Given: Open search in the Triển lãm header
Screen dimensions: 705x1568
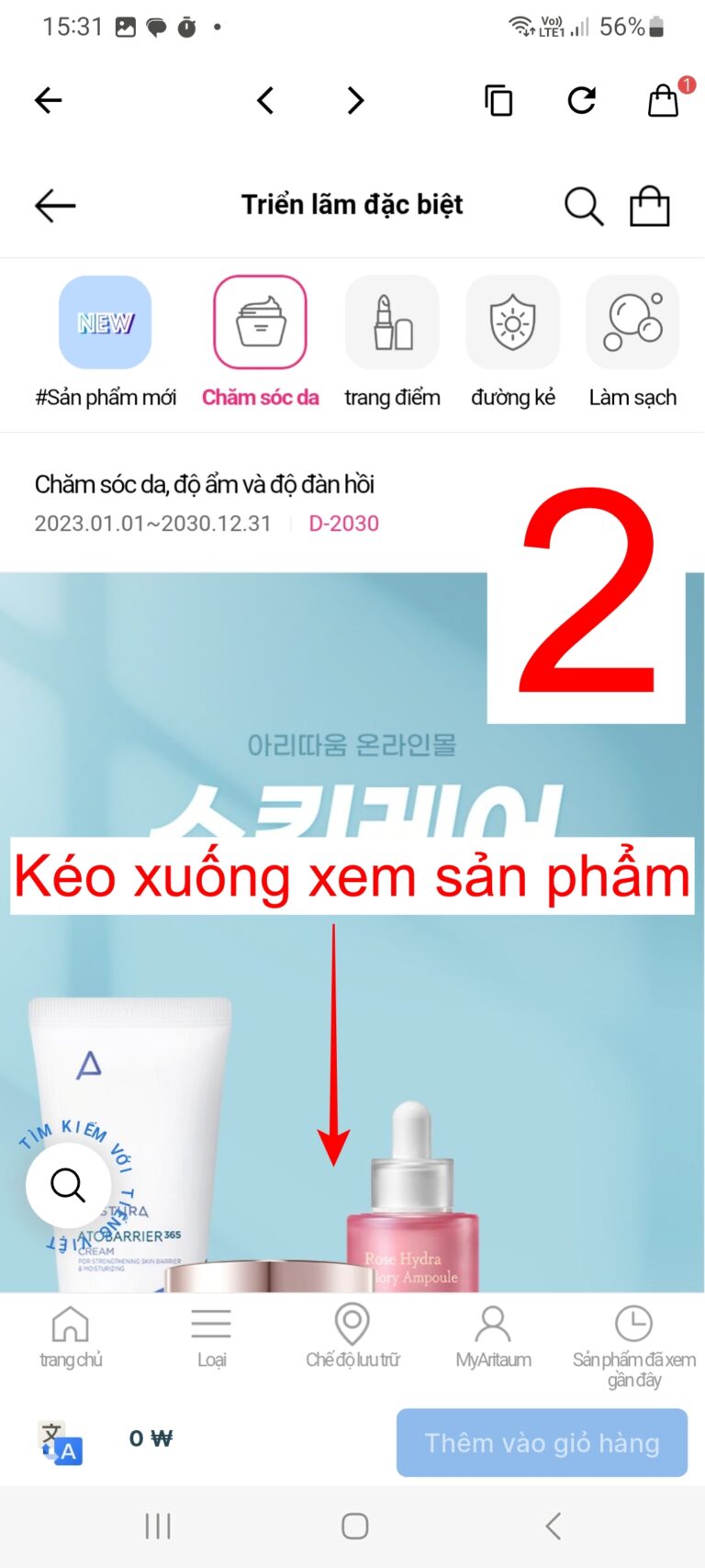Looking at the screenshot, I should coord(583,206).
